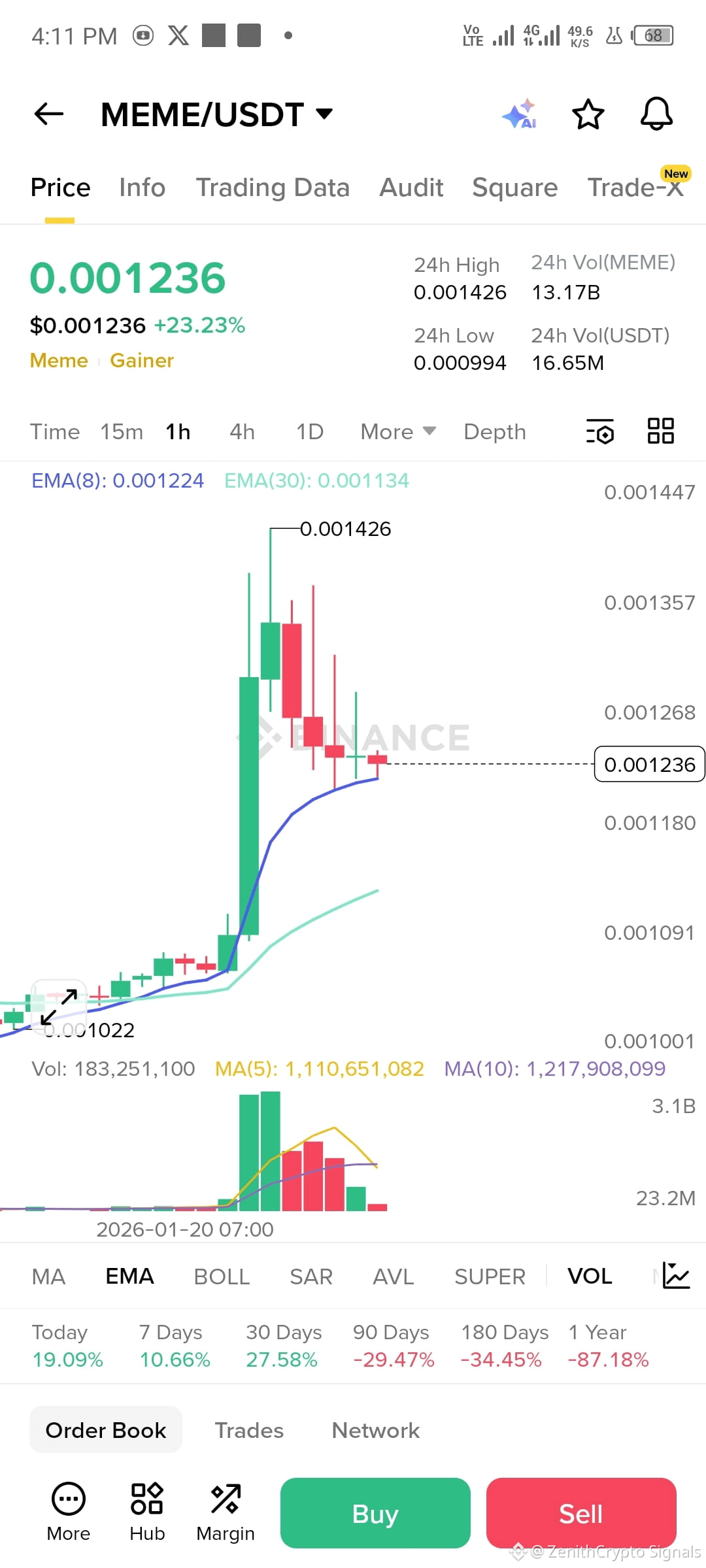Switch to the Audit tab
The height and width of the screenshot is (1568, 706).
pyautogui.click(x=411, y=188)
